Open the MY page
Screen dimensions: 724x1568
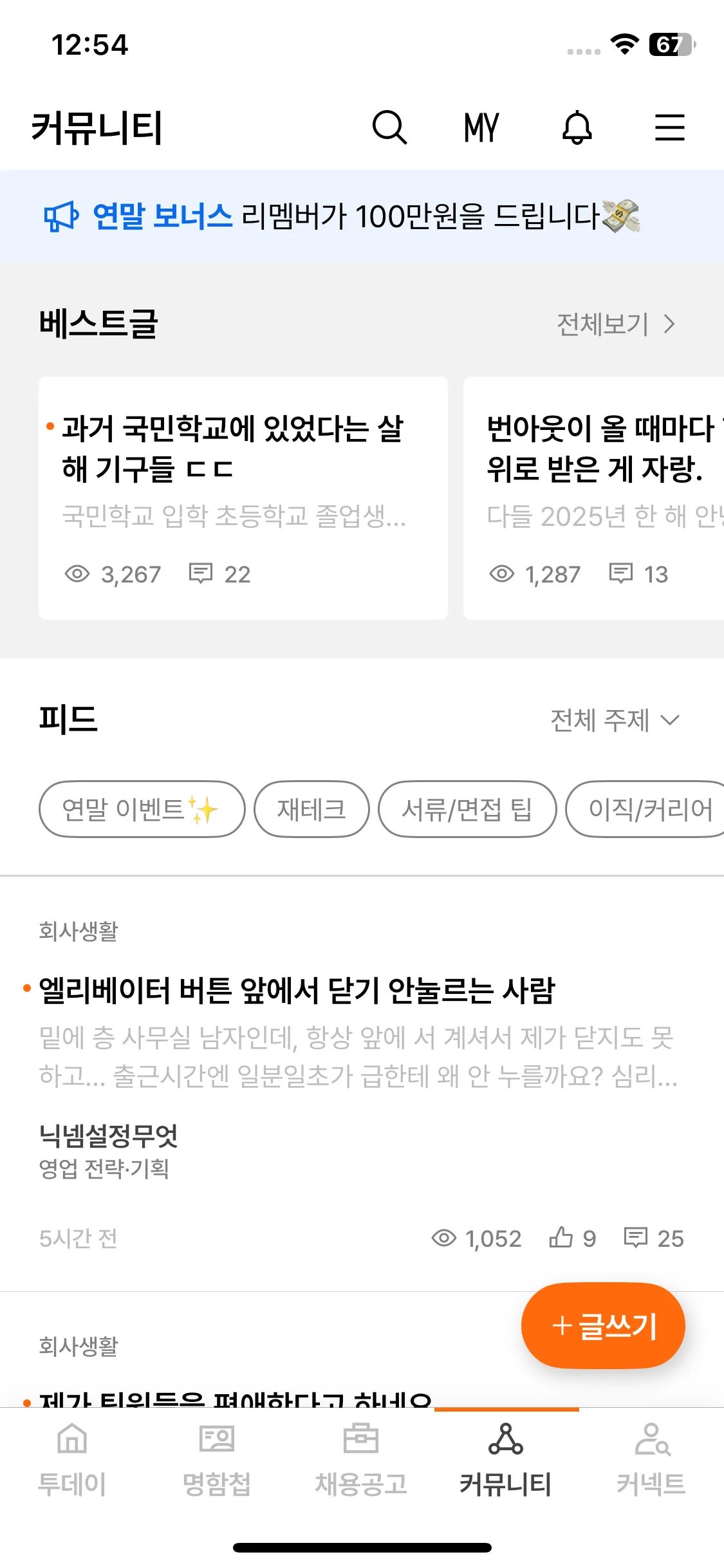coord(481,127)
